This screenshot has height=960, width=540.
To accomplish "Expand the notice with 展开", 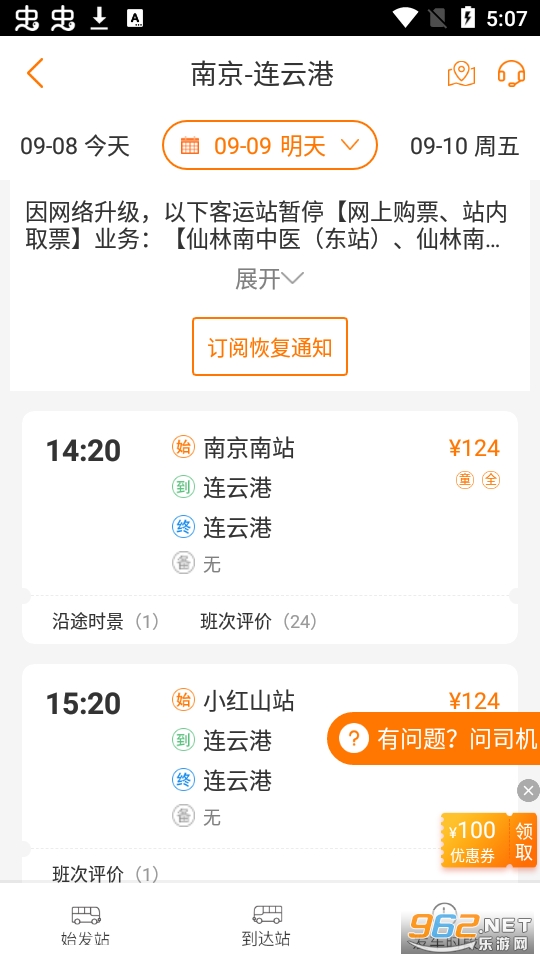I will 269,279.
